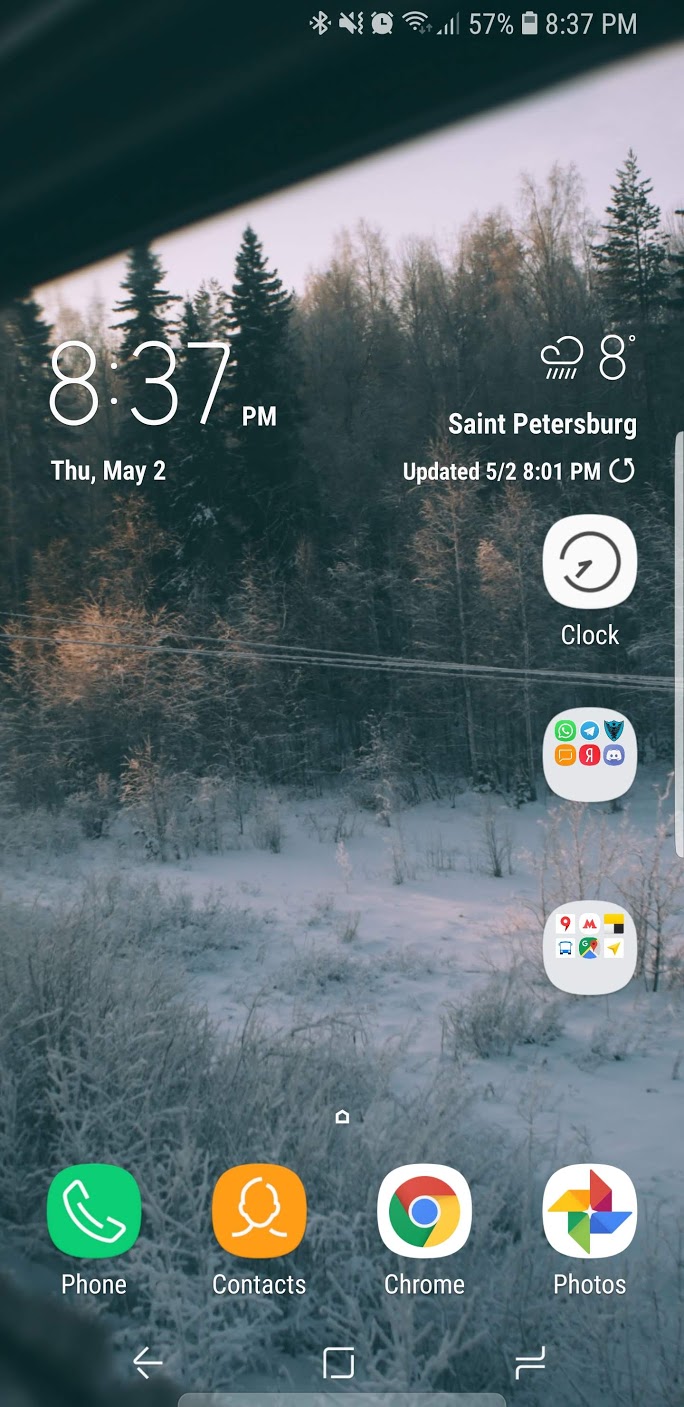This screenshot has width=684, height=1407.
Task: Open Chrome browser
Action: (424, 1211)
